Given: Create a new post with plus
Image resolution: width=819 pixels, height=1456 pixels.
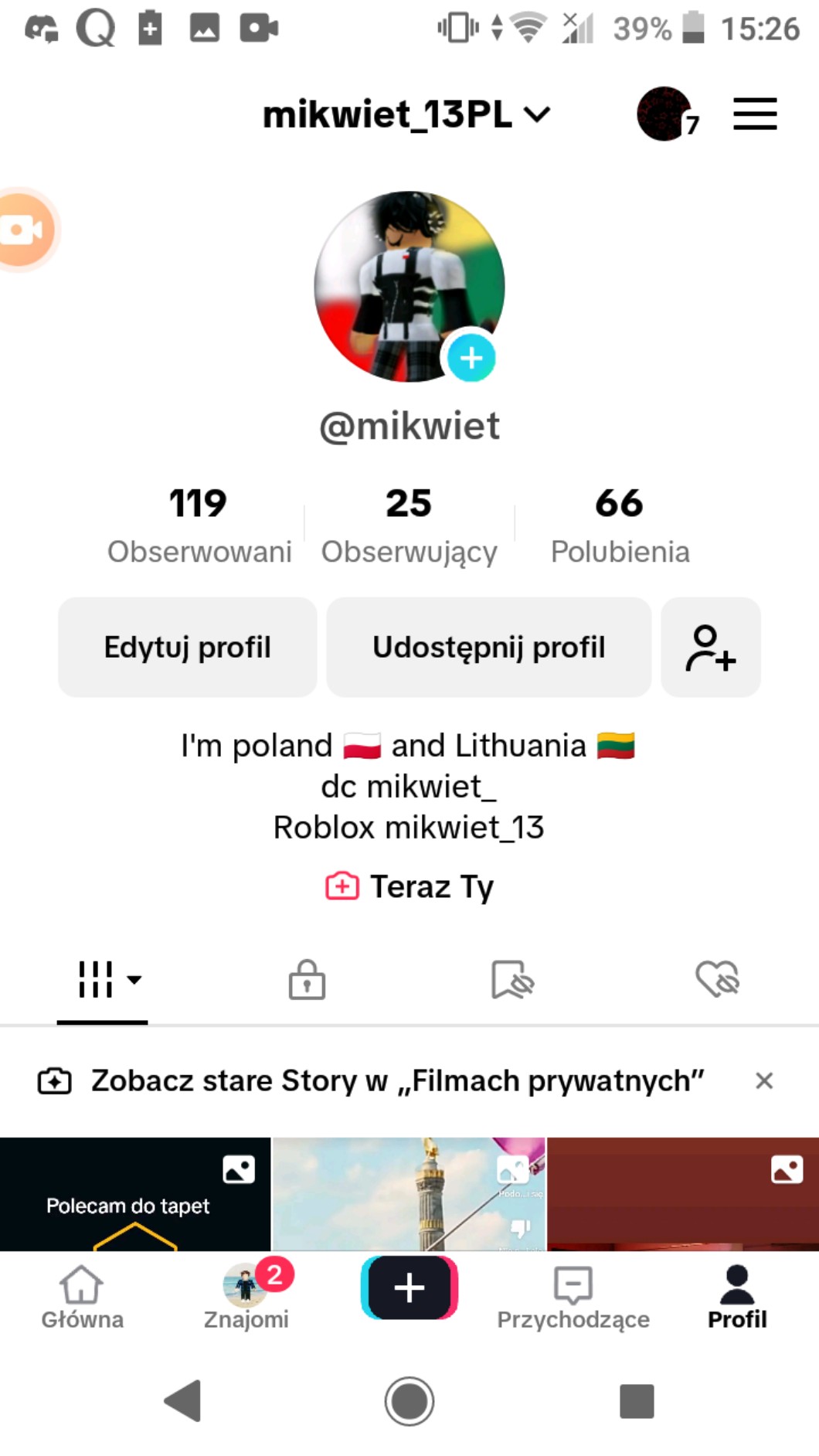Looking at the screenshot, I should [x=409, y=1288].
